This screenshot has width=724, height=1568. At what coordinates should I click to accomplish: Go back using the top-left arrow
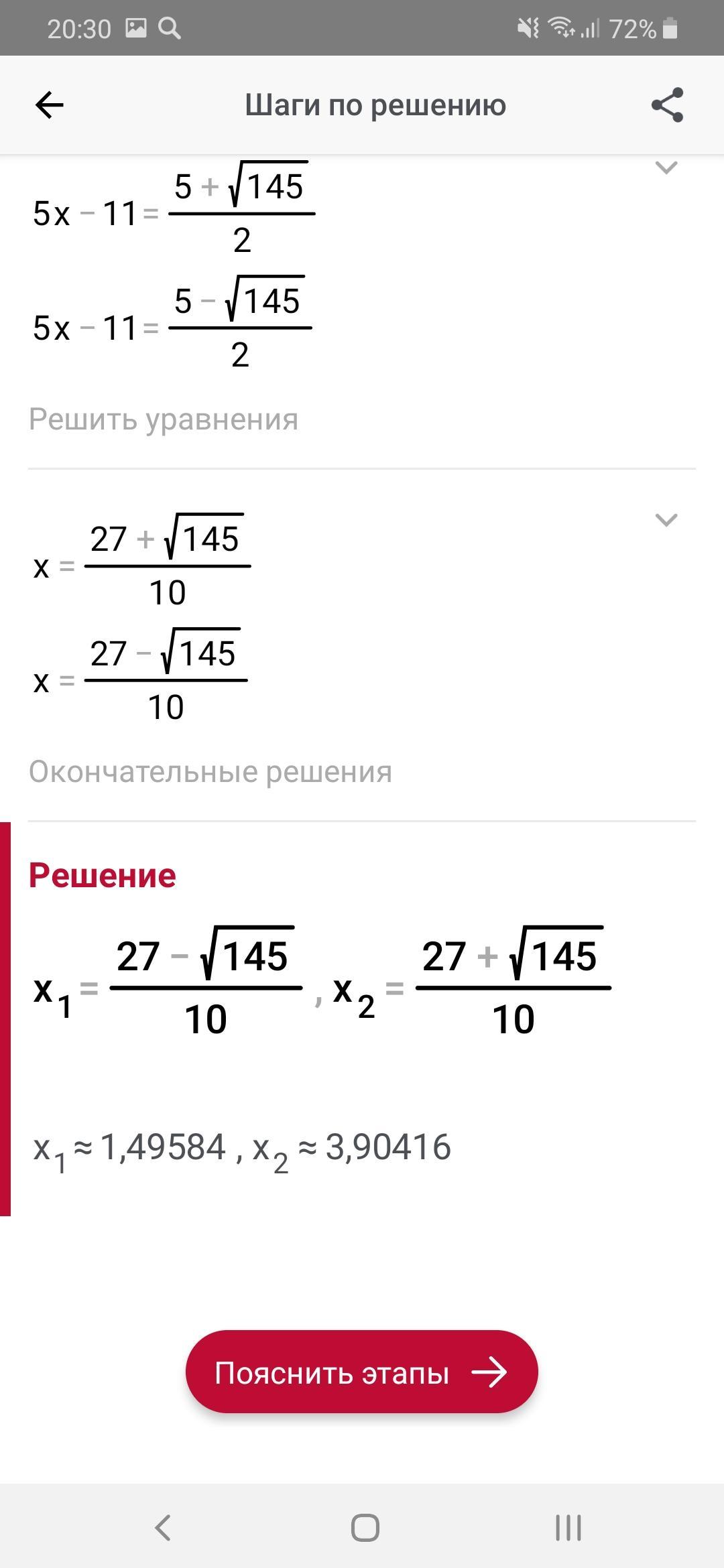click(49, 105)
